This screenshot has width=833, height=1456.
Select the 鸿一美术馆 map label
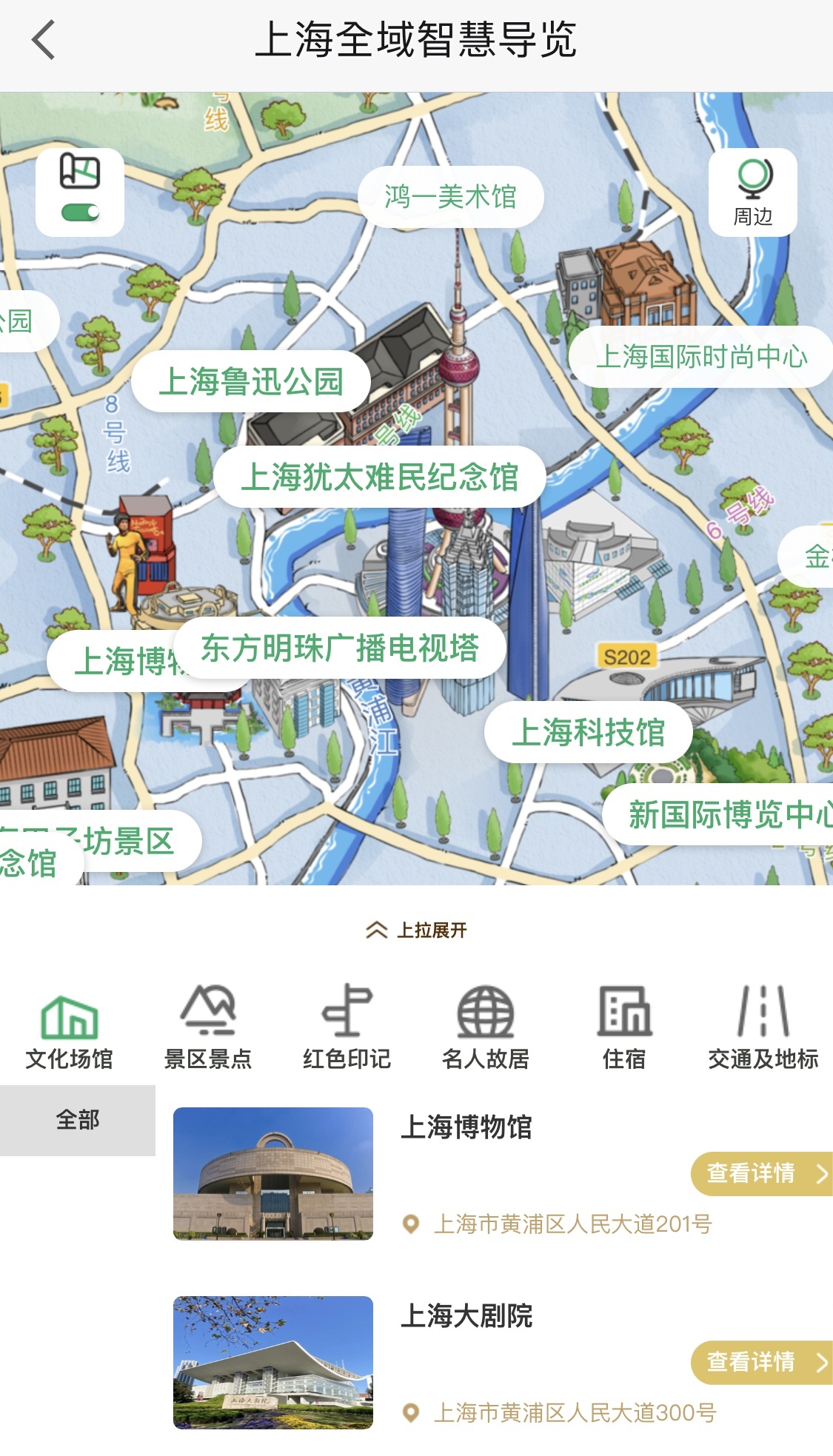pos(450,197)
